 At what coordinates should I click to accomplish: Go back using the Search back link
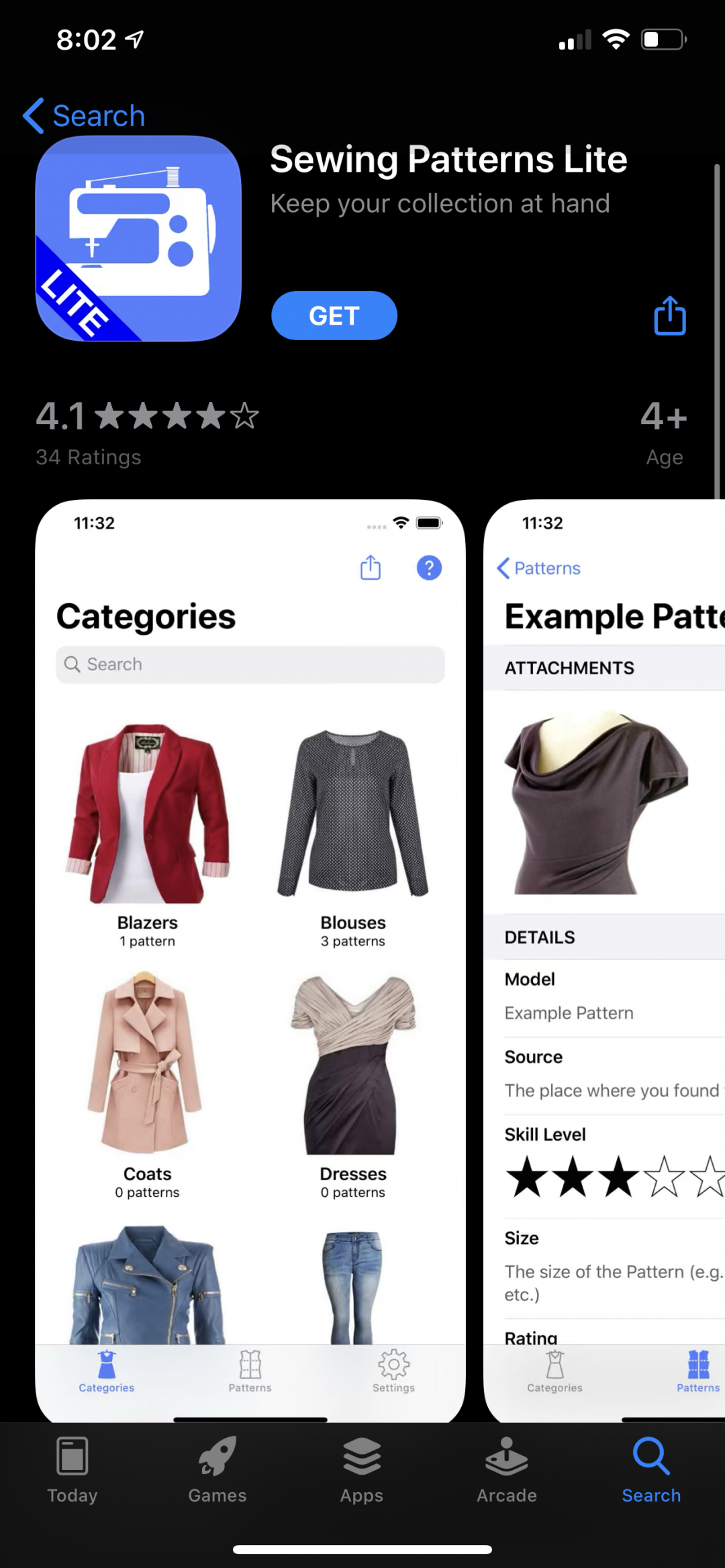[82, 115]
